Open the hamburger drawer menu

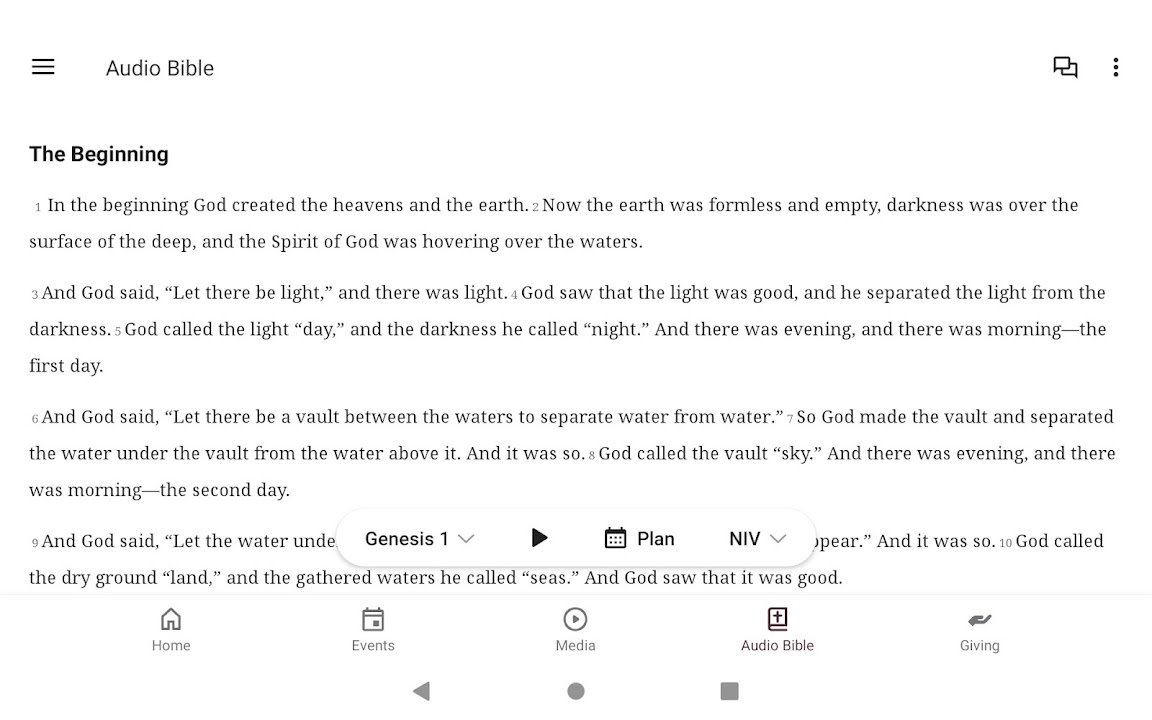pos(43,67)
